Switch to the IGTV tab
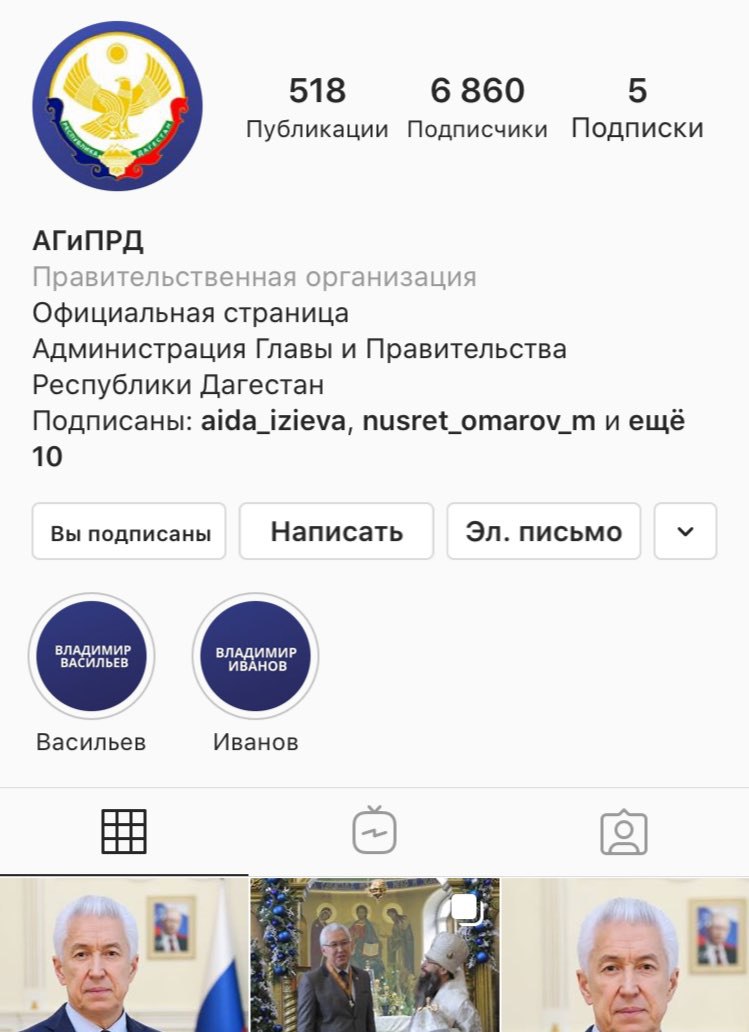 [x=374, y=831]
